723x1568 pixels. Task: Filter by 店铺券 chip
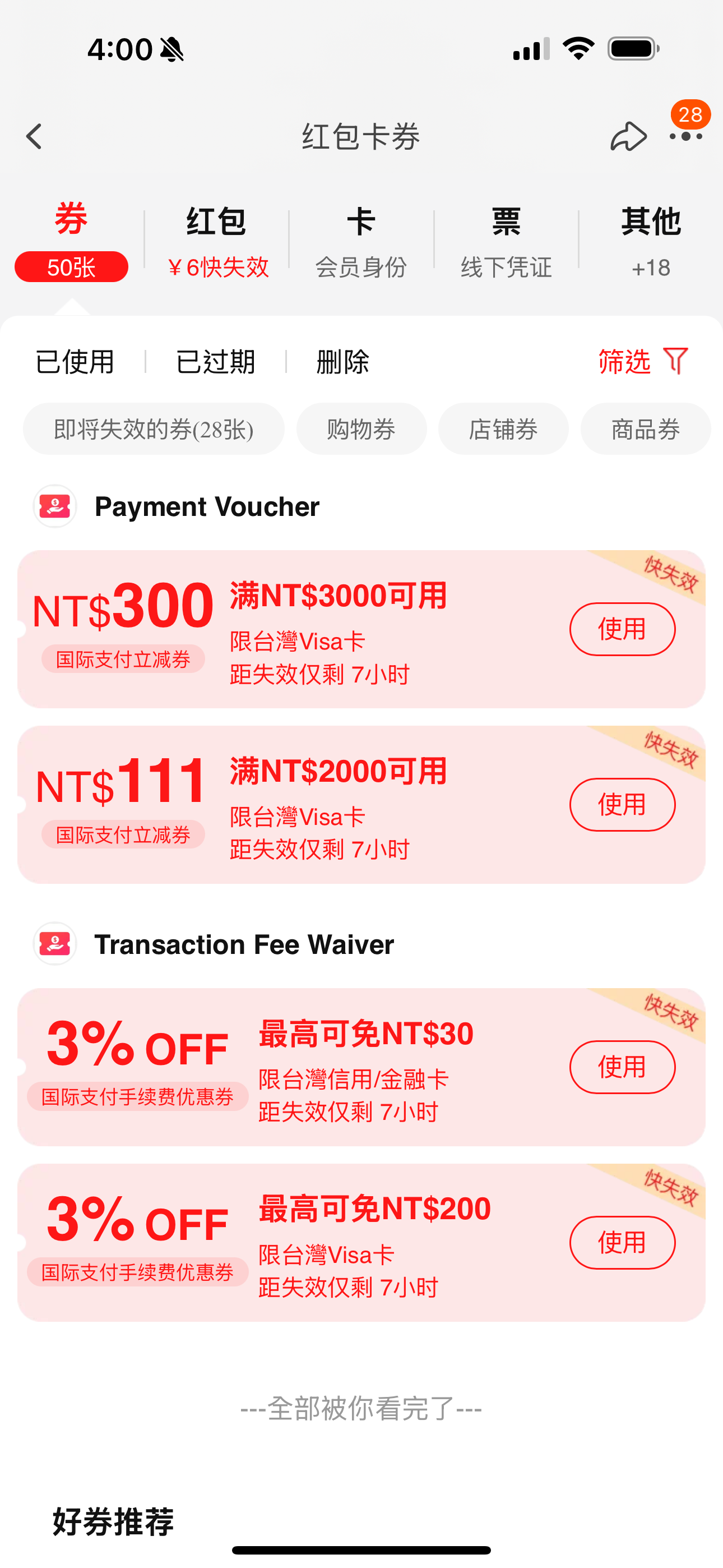(x=503, y=429)
